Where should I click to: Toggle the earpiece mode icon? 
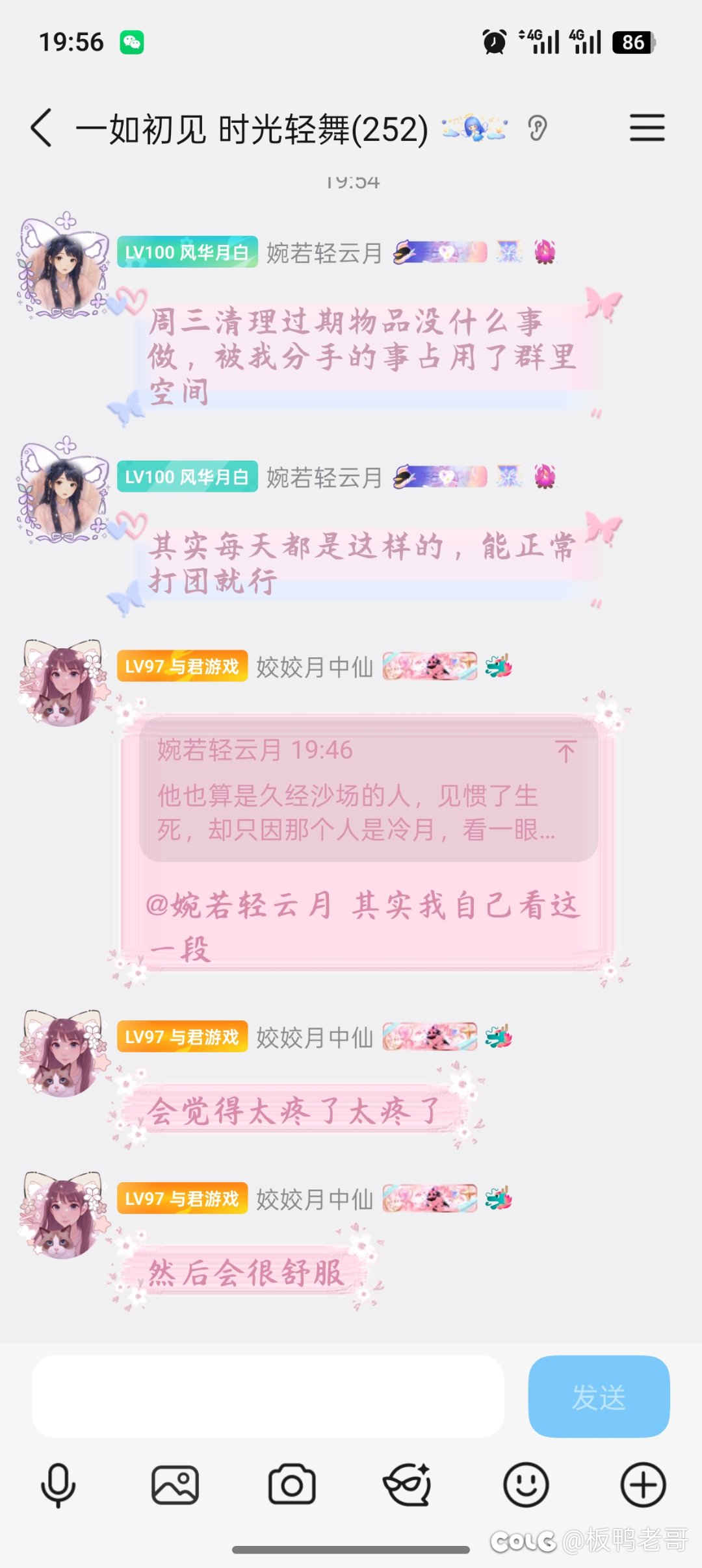(538, 128)
